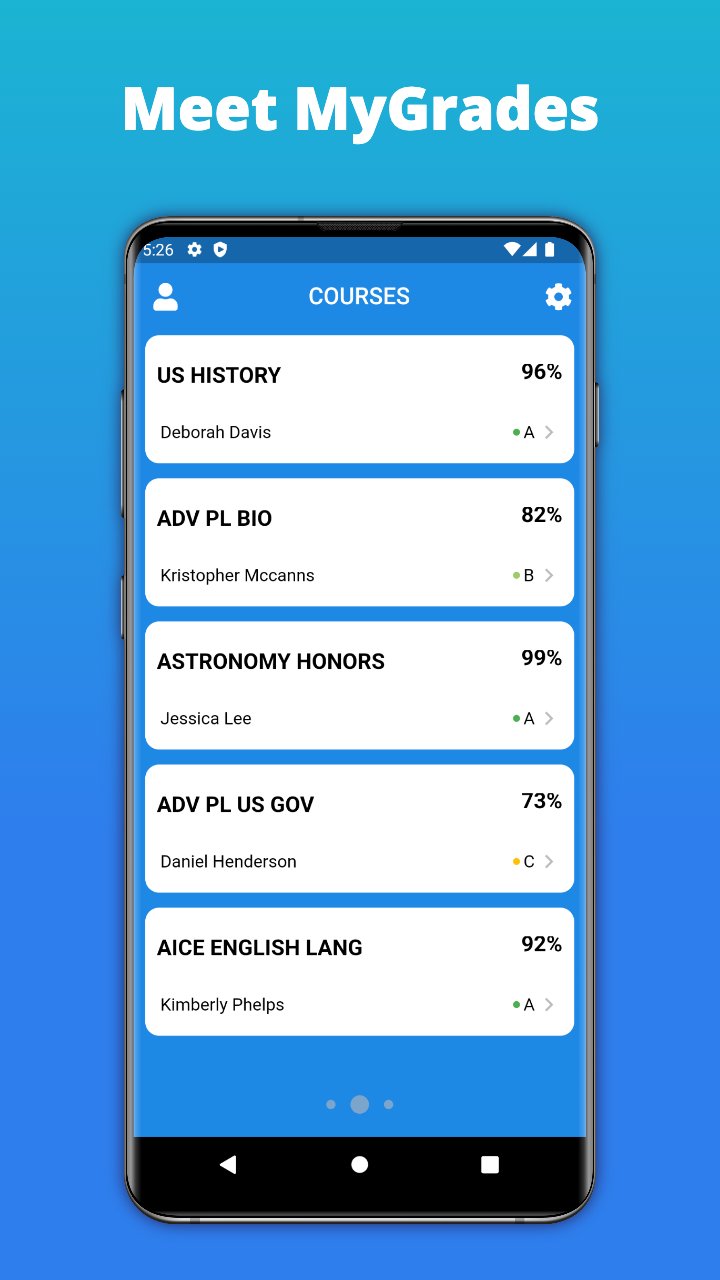Select the Android back navigation icon
Image resolution: width=720 pixels, height=1280 pixels.
click(x=229, y=1164)
